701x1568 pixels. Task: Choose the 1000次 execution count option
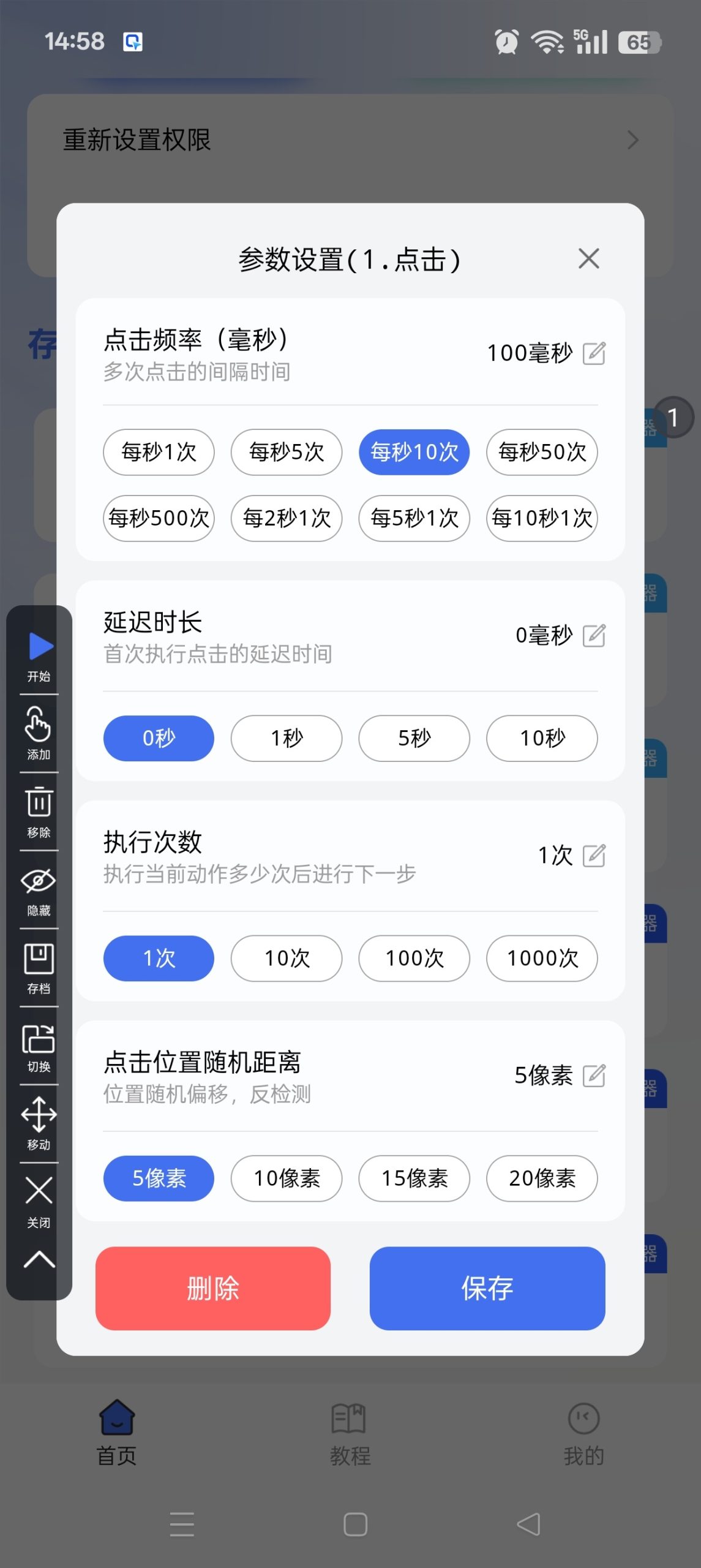pyautogui.click(x=541, y=959)
